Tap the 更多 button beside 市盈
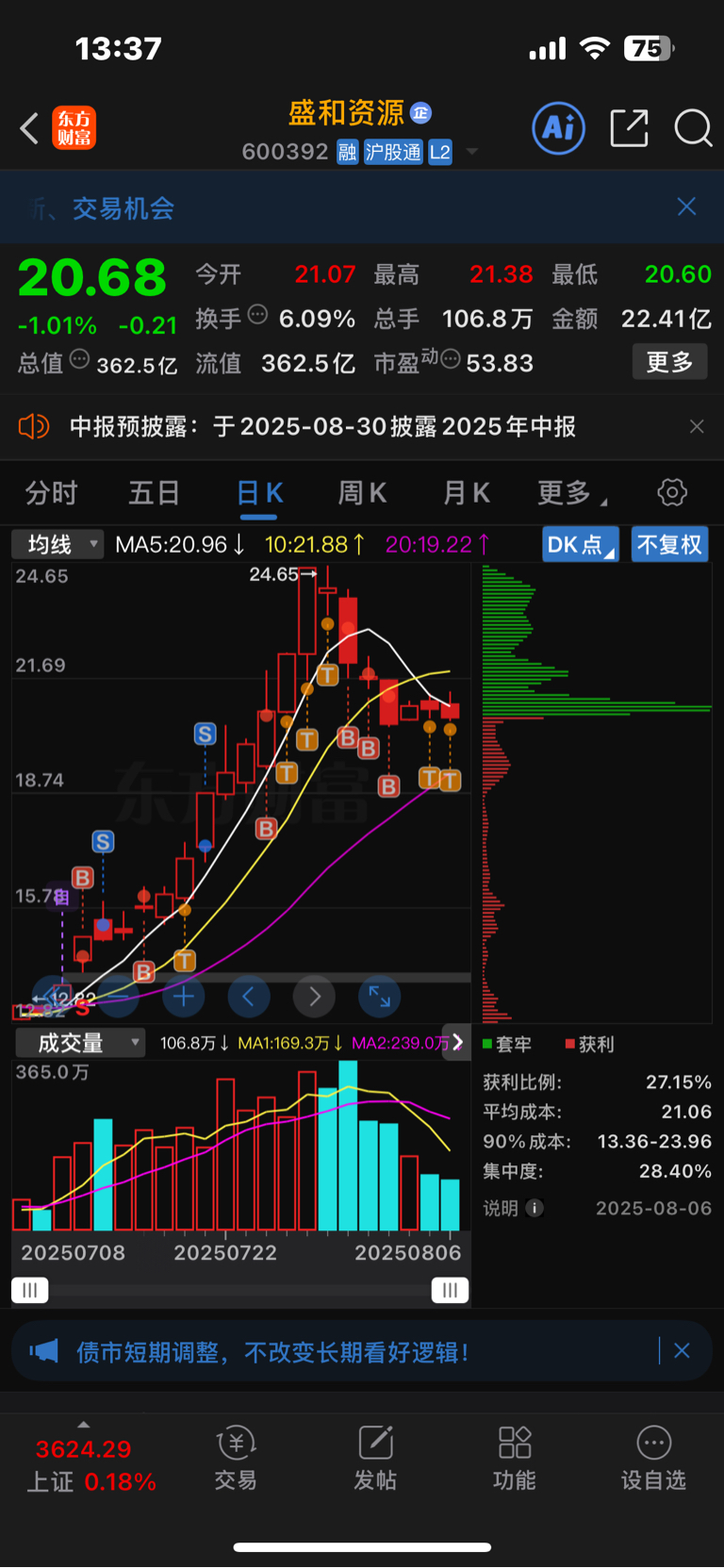Screen dimensions: 724x1568 [x=669, y=362]
